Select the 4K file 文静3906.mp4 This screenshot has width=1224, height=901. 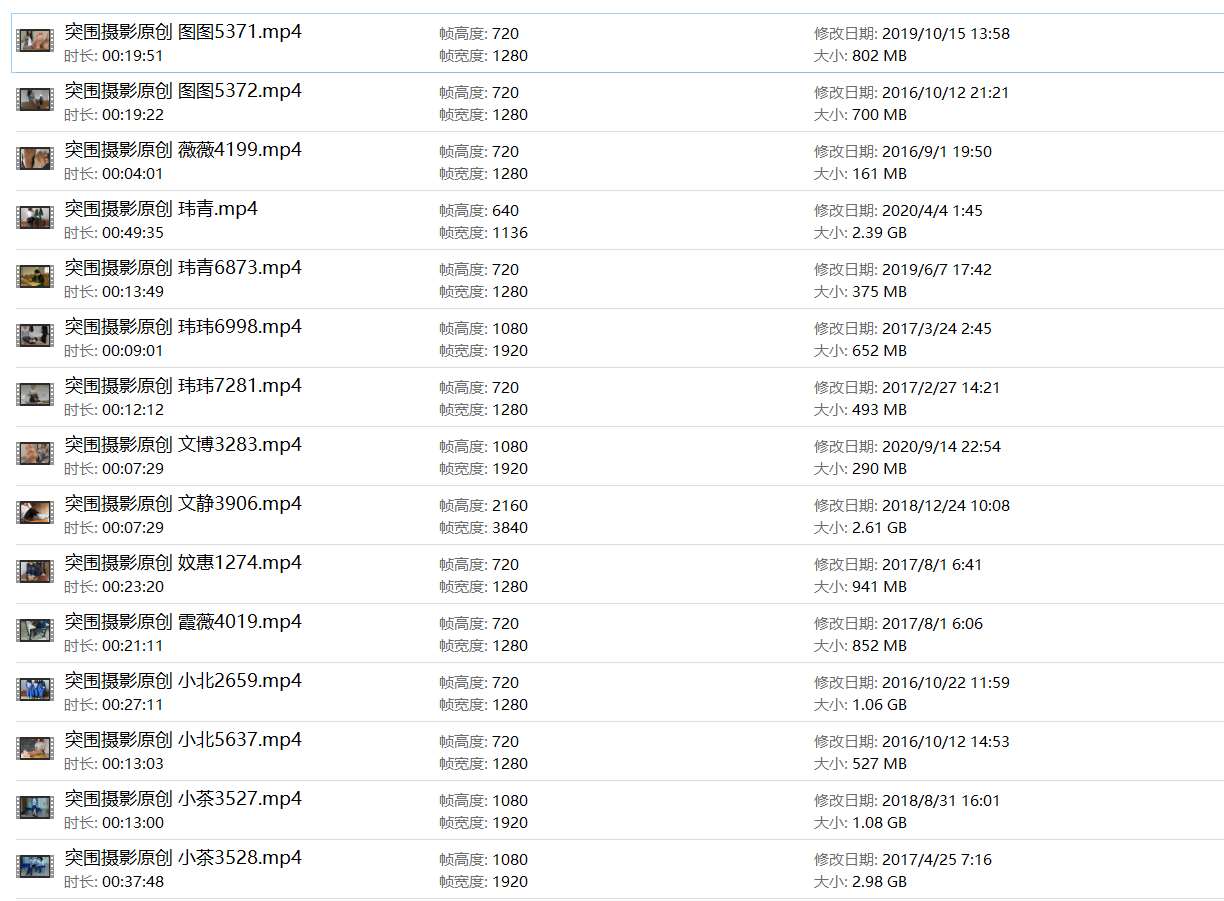183,504
